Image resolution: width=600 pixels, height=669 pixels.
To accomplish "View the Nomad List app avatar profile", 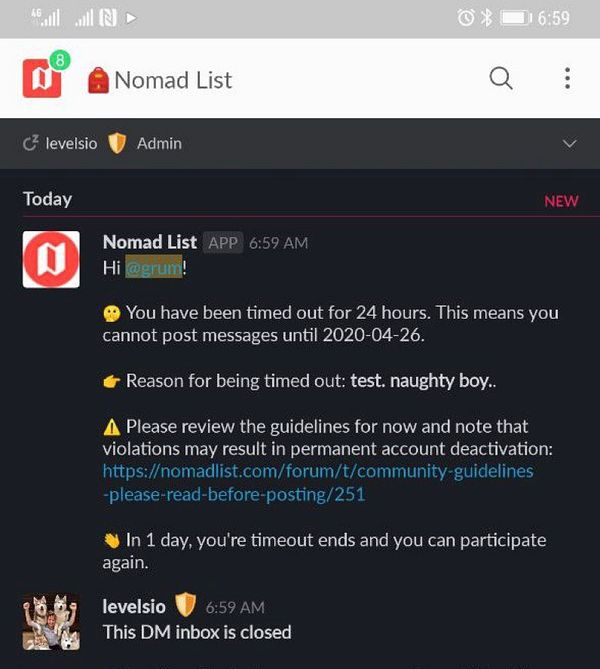I will (51, 259).
